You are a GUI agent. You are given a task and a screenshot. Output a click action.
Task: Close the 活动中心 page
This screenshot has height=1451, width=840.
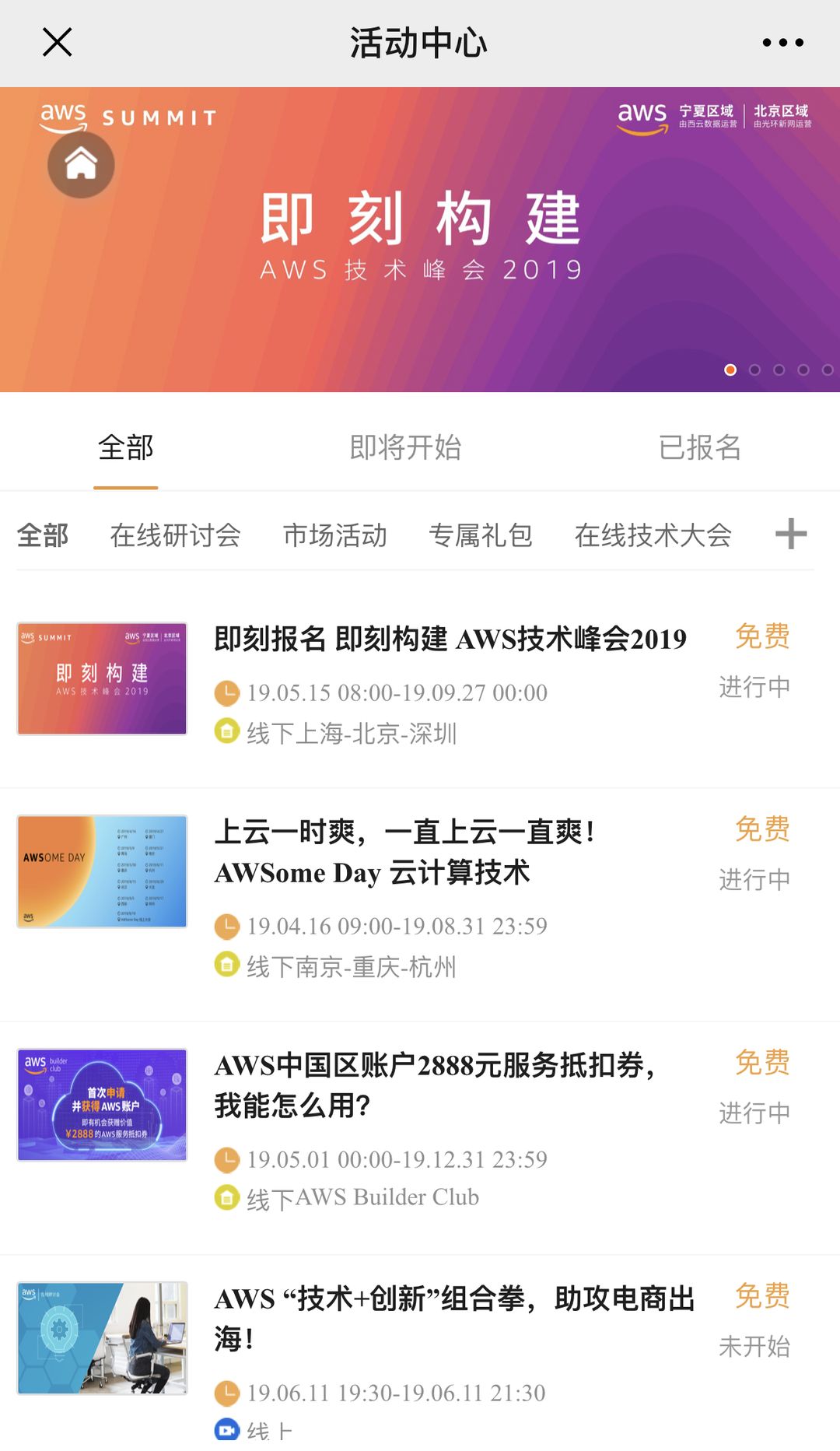tap(57, 43)
